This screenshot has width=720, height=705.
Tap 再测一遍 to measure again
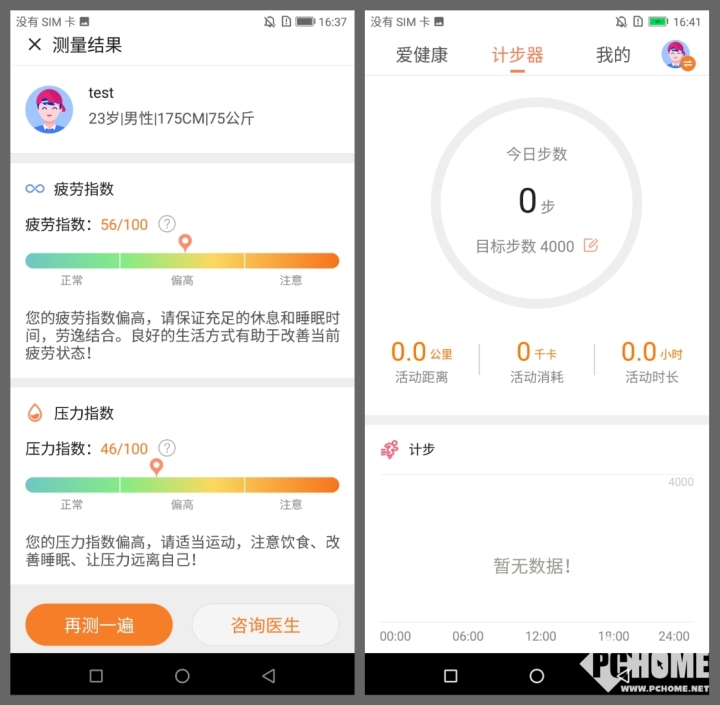click(x=99, y=625)
